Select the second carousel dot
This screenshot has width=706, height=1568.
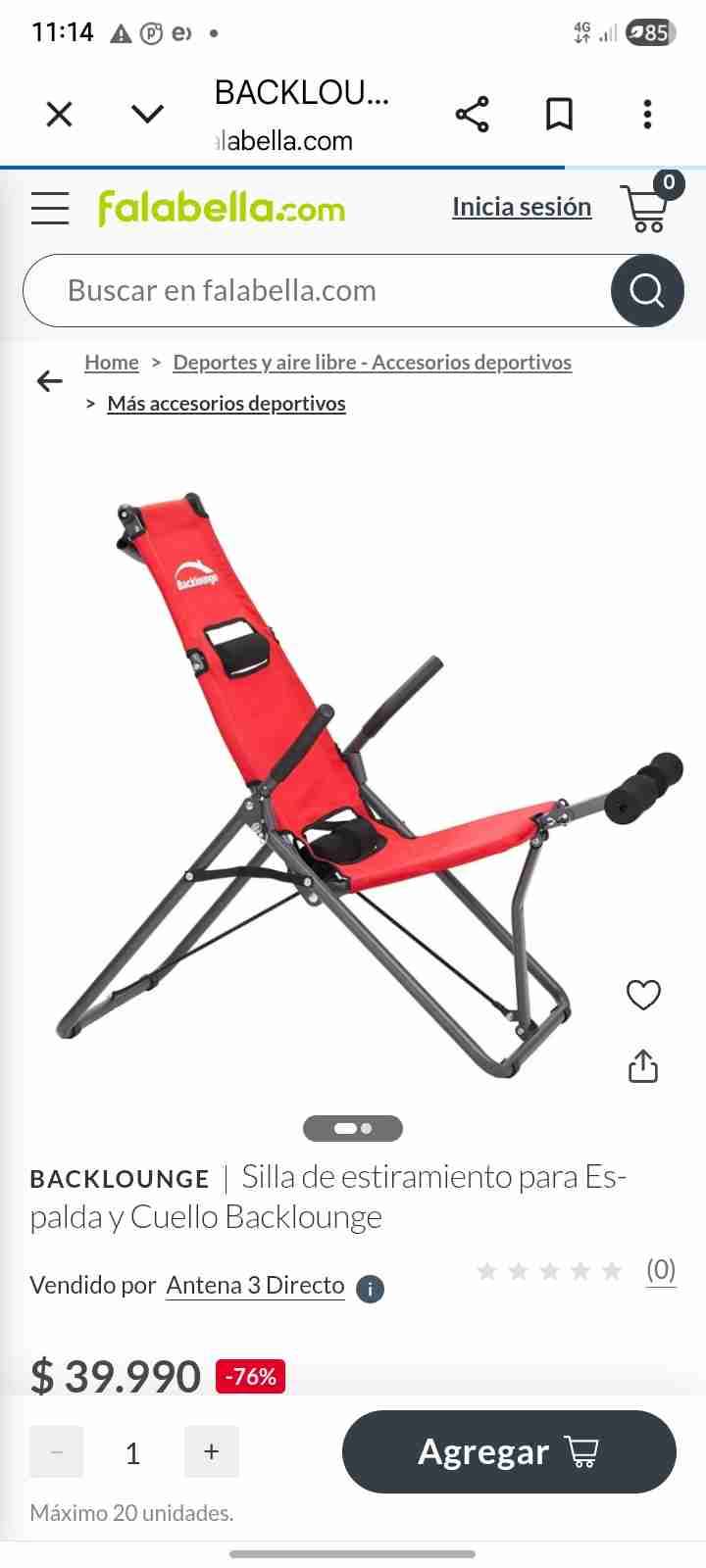pyautogui.click(x=366, y=1127)
